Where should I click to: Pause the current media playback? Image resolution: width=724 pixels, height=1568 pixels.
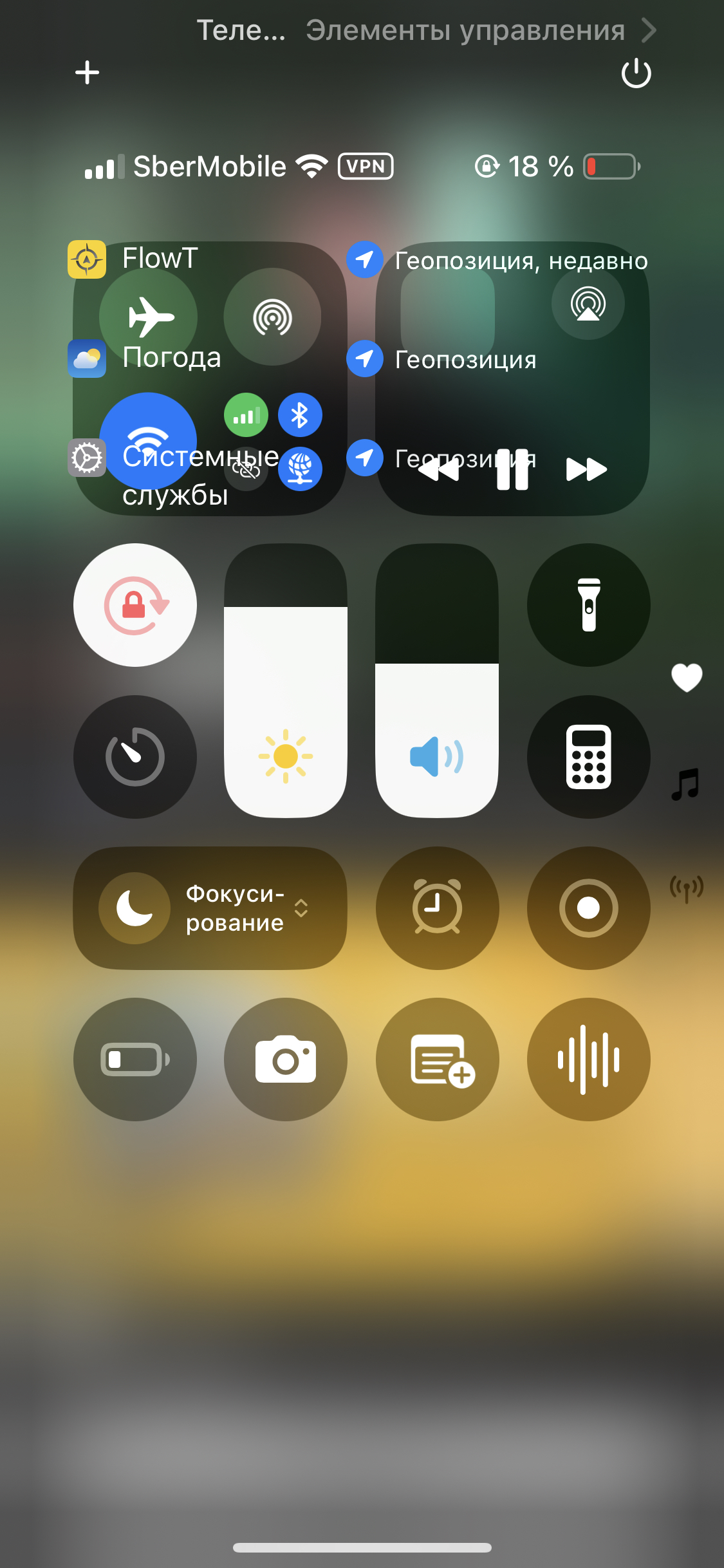(512, 469)
